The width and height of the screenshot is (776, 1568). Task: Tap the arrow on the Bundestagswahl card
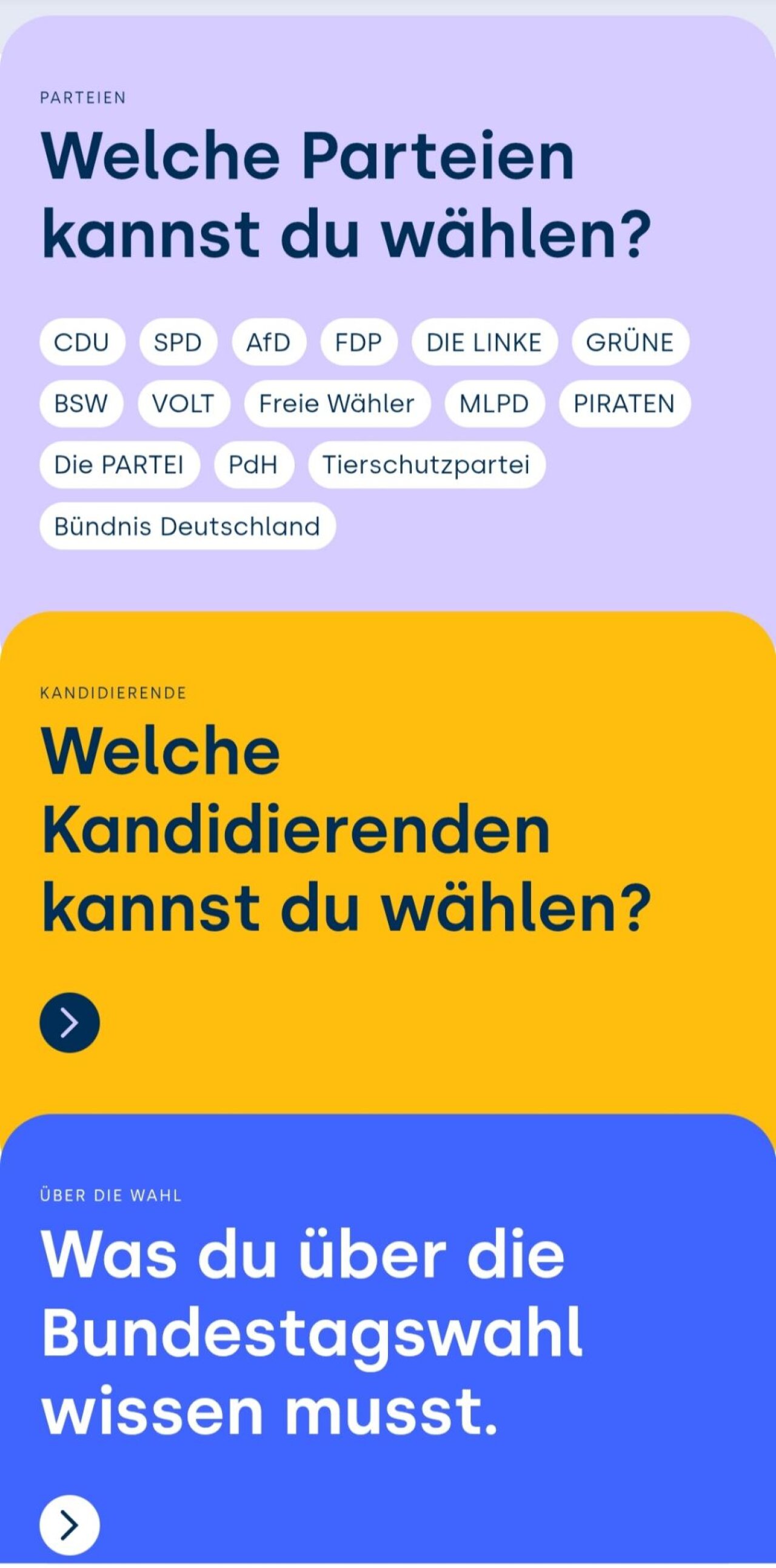(x=69, y=1524)
